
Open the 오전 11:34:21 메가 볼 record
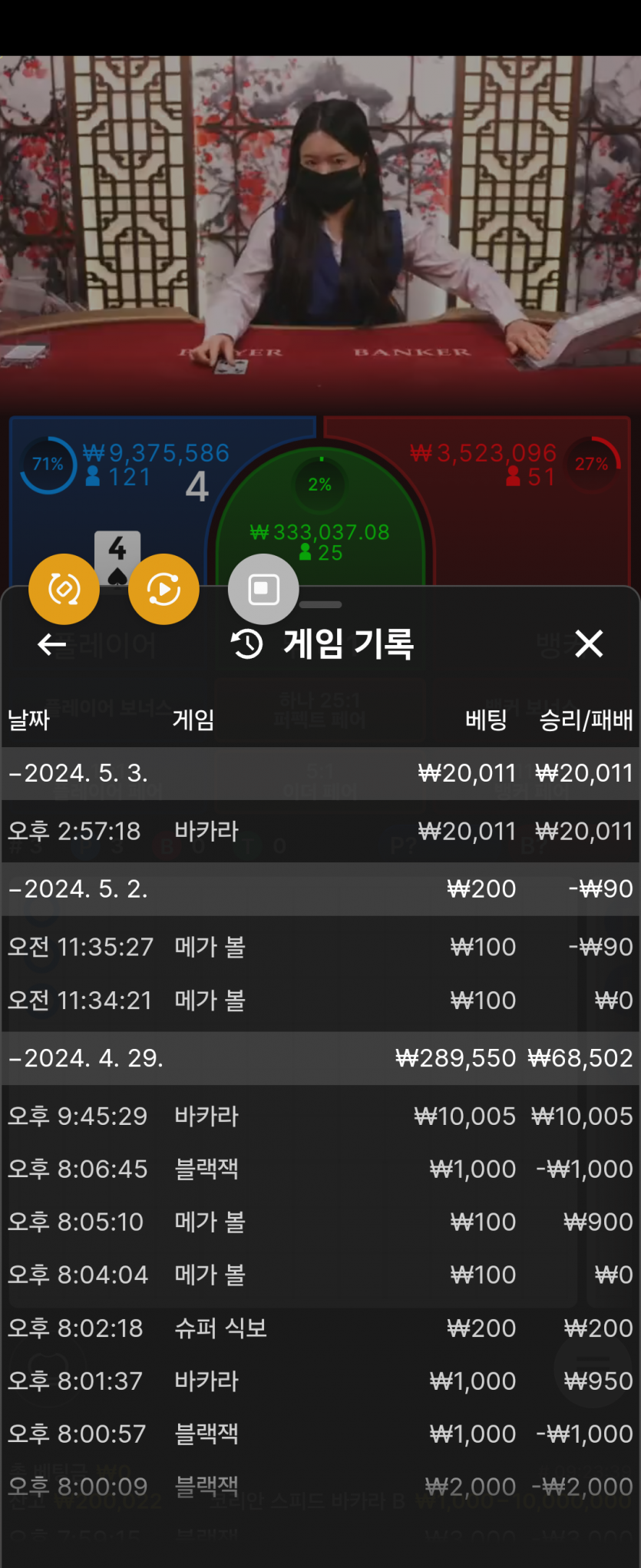click(320, 1001)
